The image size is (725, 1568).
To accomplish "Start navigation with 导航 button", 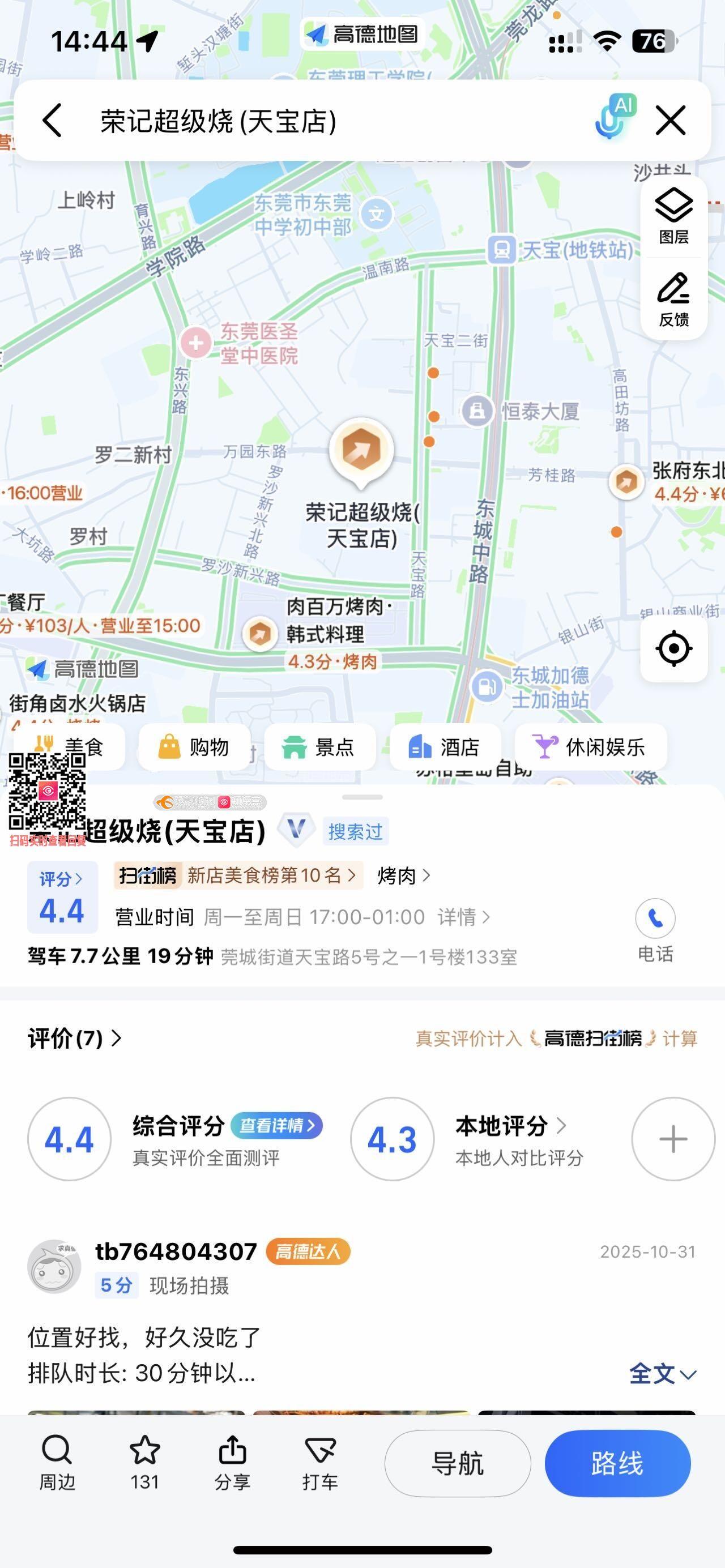I will (x=457, y=1463).
